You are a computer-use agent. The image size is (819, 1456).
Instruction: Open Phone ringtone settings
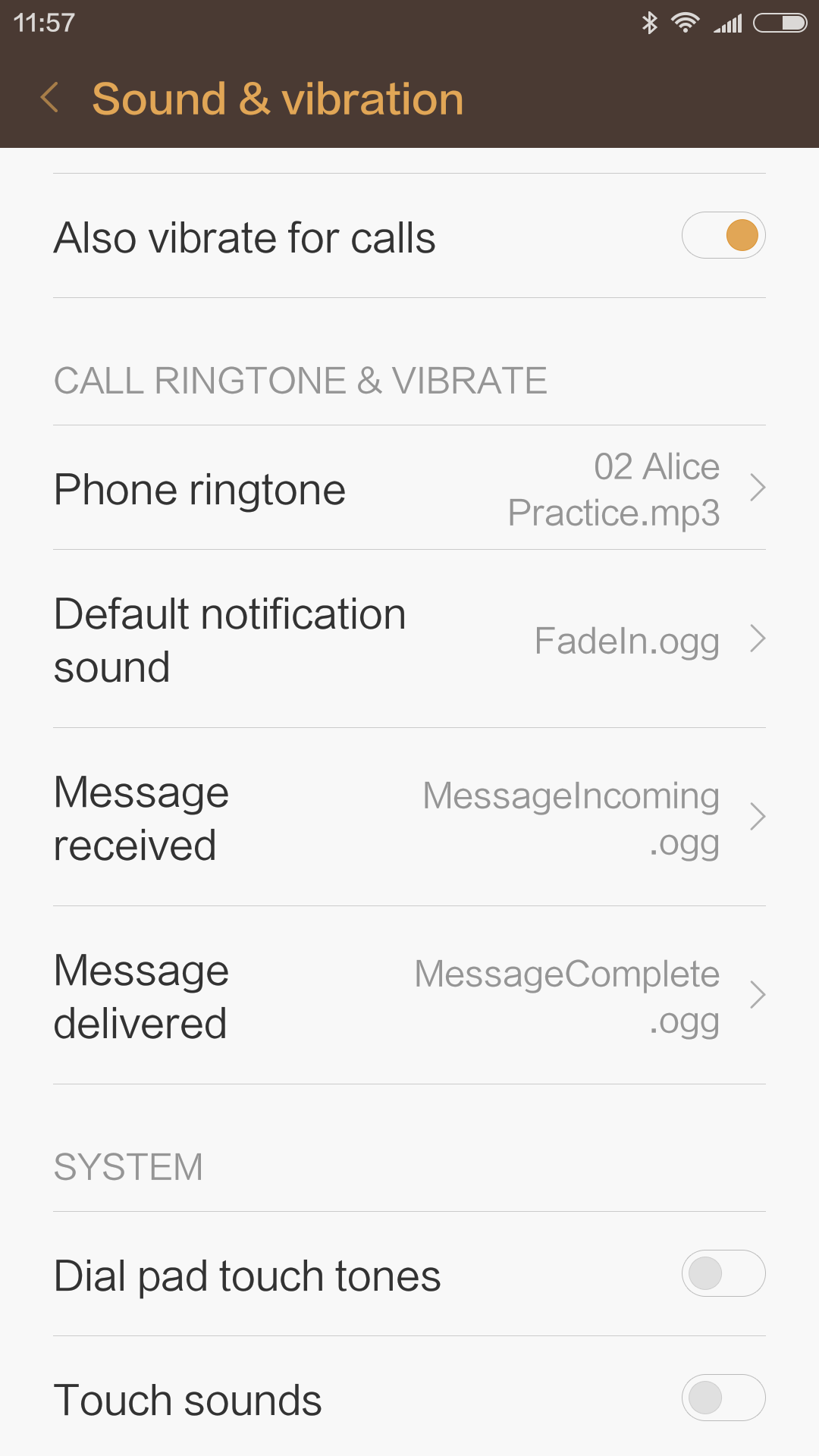409,488
